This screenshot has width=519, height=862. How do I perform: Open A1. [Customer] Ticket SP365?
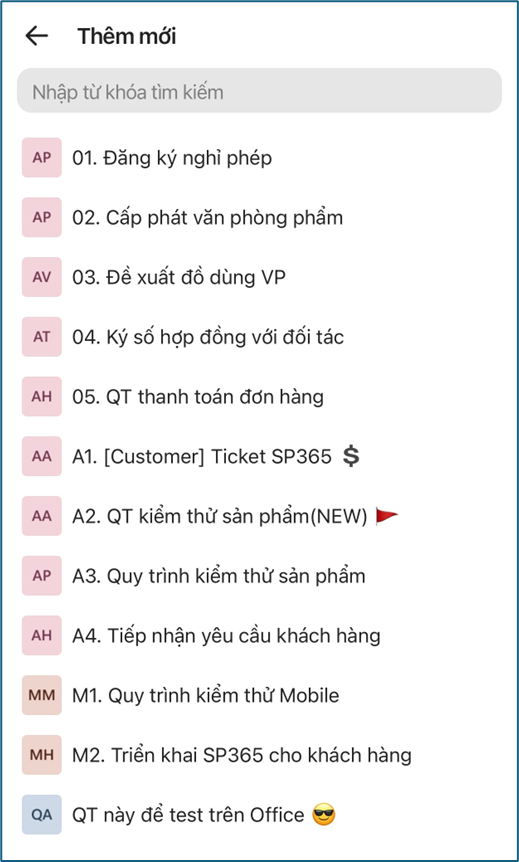(260, 456)
